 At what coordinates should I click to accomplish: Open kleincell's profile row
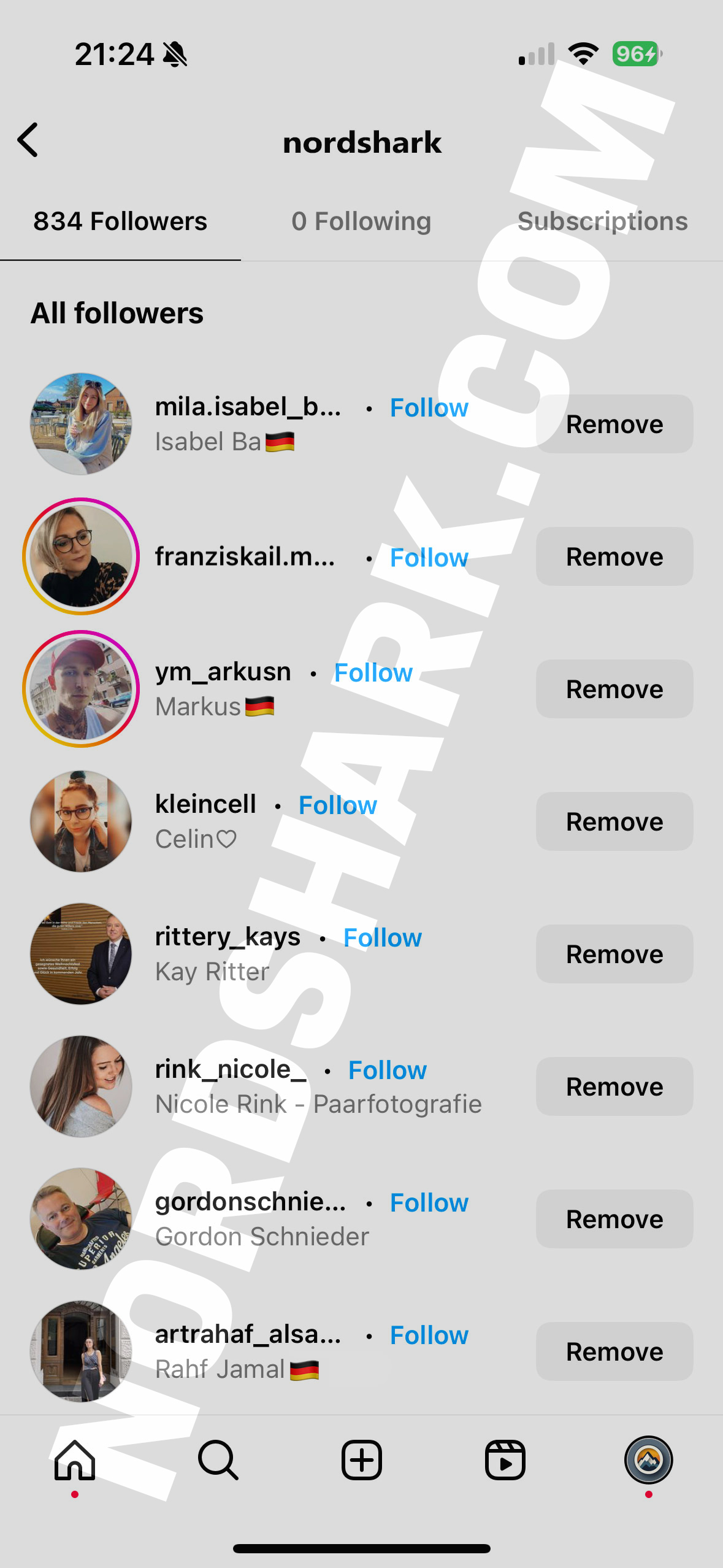click(205, 805)
